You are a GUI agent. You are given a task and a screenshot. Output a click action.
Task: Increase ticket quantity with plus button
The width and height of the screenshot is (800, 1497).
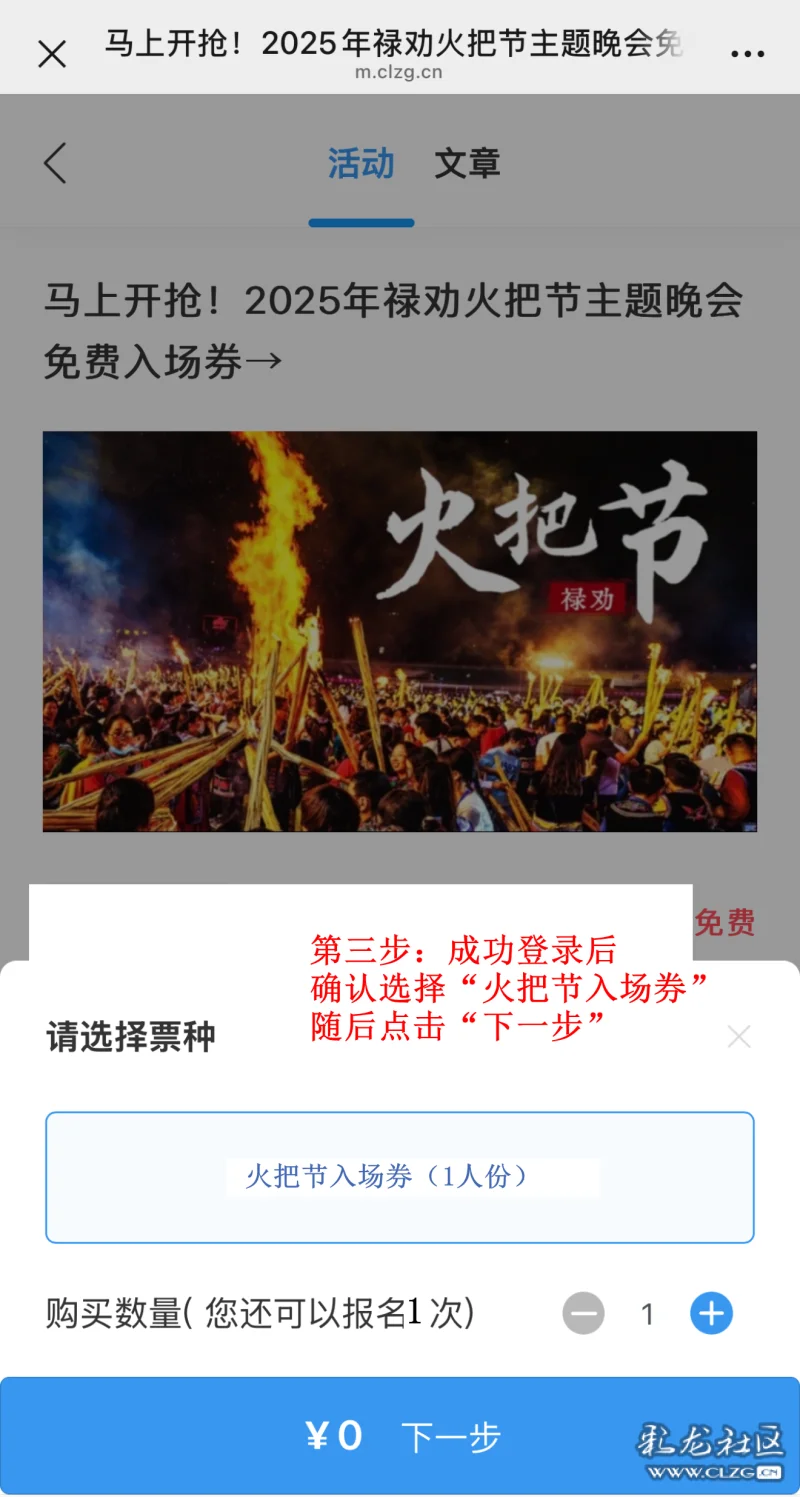711,1313
